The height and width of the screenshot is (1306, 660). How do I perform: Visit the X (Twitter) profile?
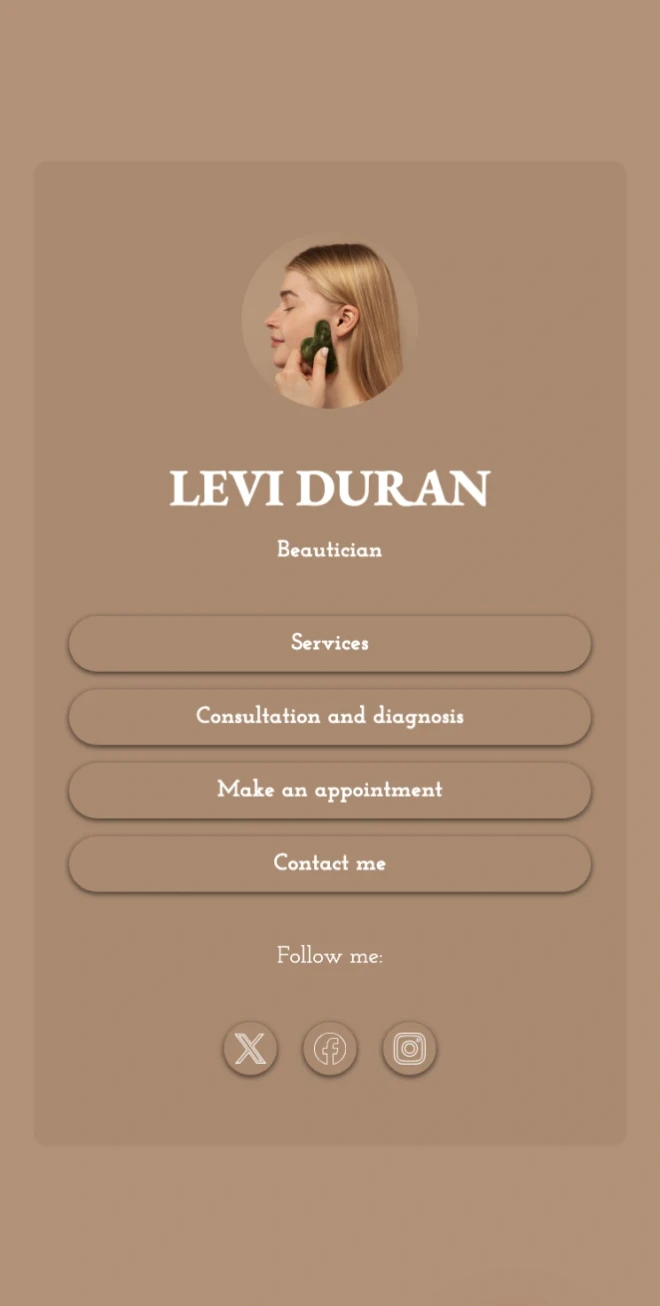250,1049
